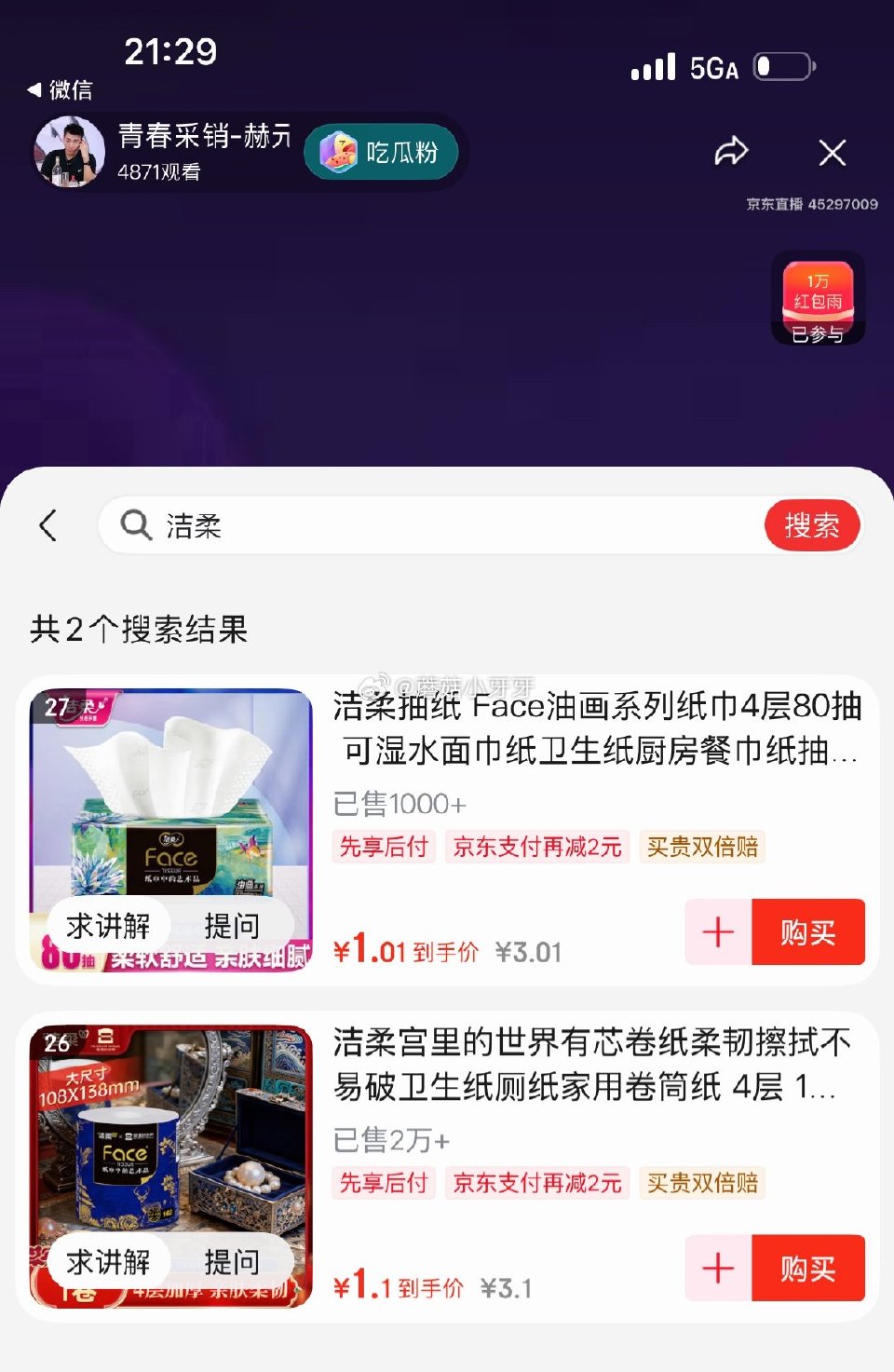Click the plus icon on the Face tissue product
Screen dimensions: 894x1372
pyautogui.click(x=716, y=932)
